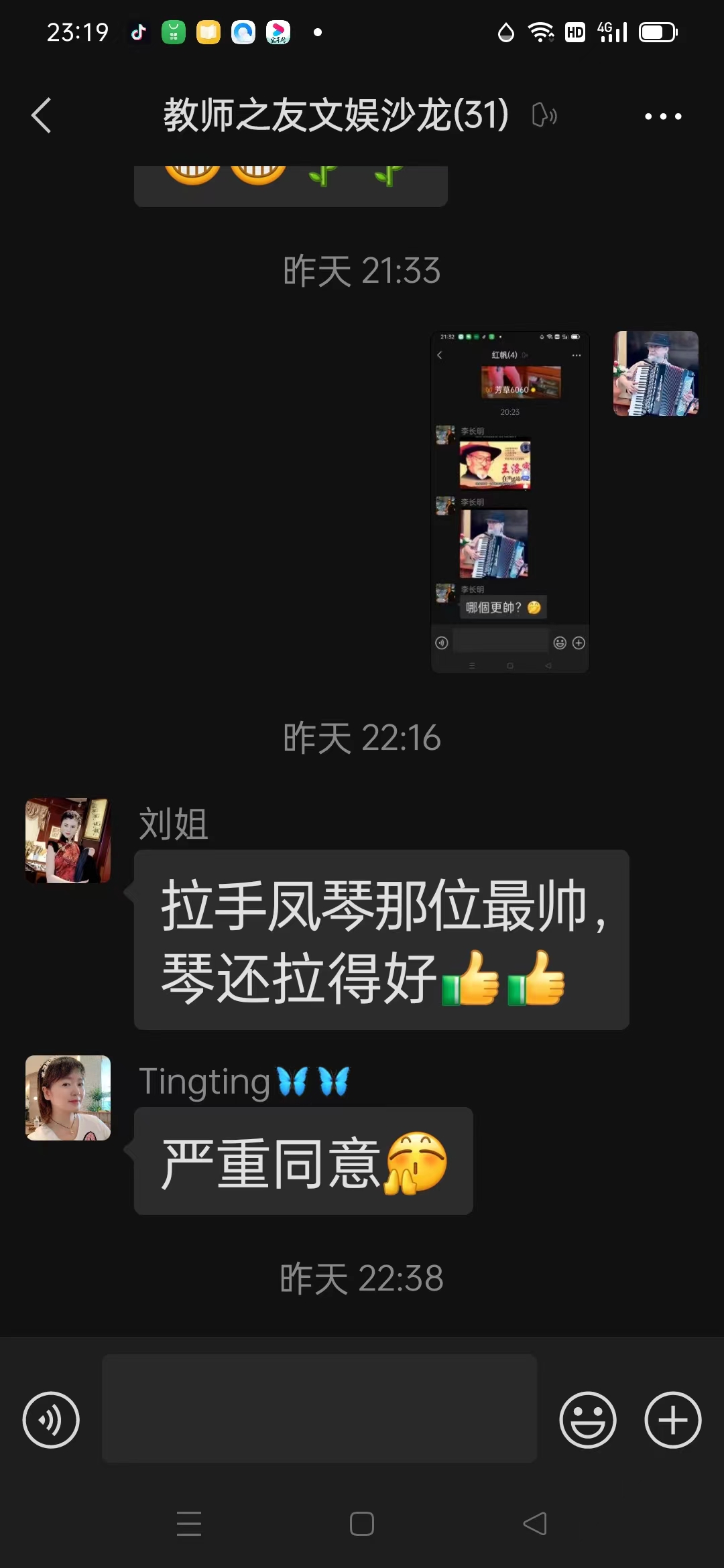This screenshot has width=724, height=1568.
Task: Tap the system back triangle
Action: tap(535, 1524)
